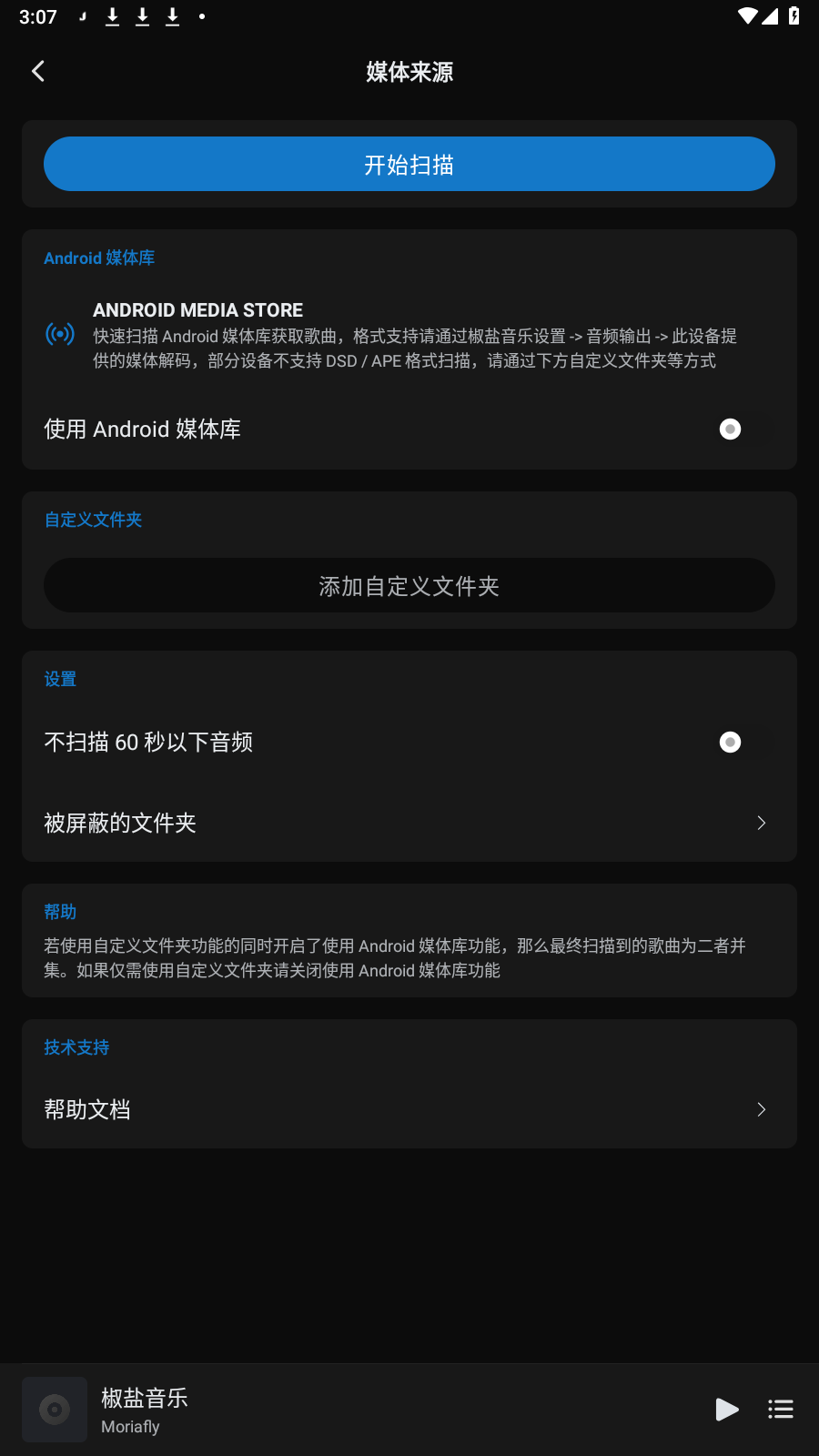The image size is (819, 1456).
Task: Tap 添加自定义文件夹 to add a folder
Action: pos(409,585)
